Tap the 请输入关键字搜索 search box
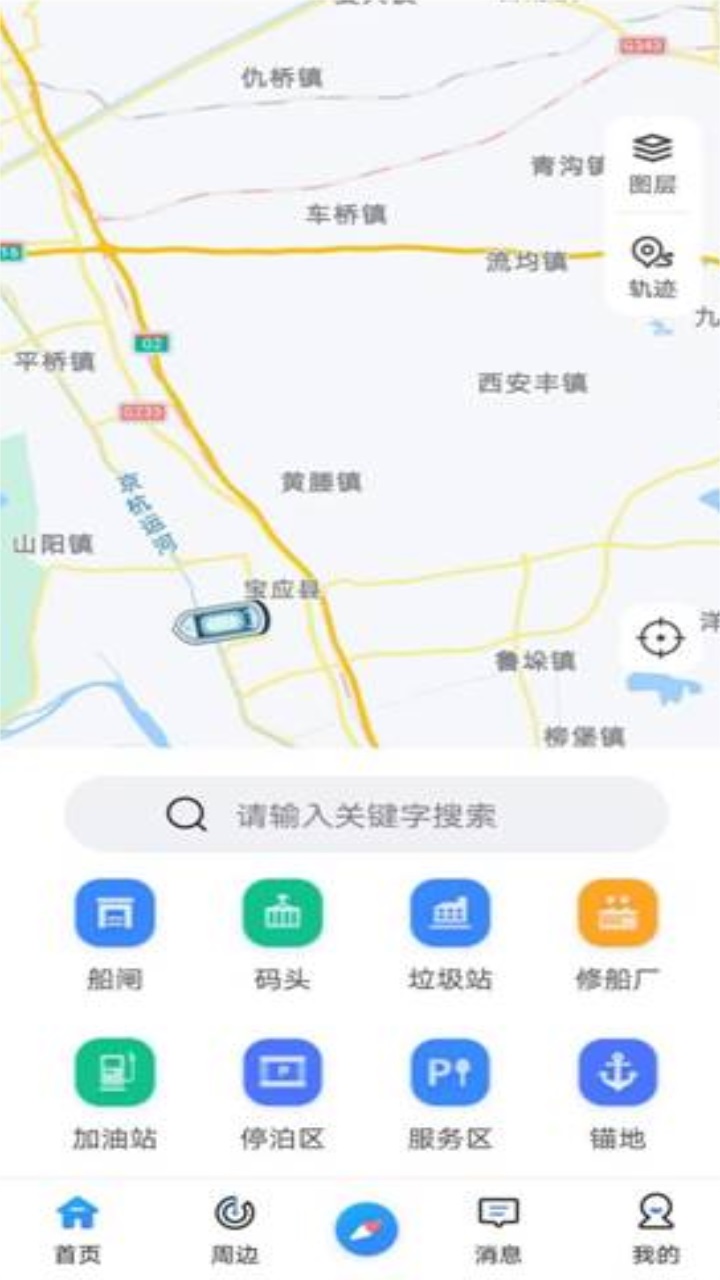Screen dimensions: 720x1280 366,815
